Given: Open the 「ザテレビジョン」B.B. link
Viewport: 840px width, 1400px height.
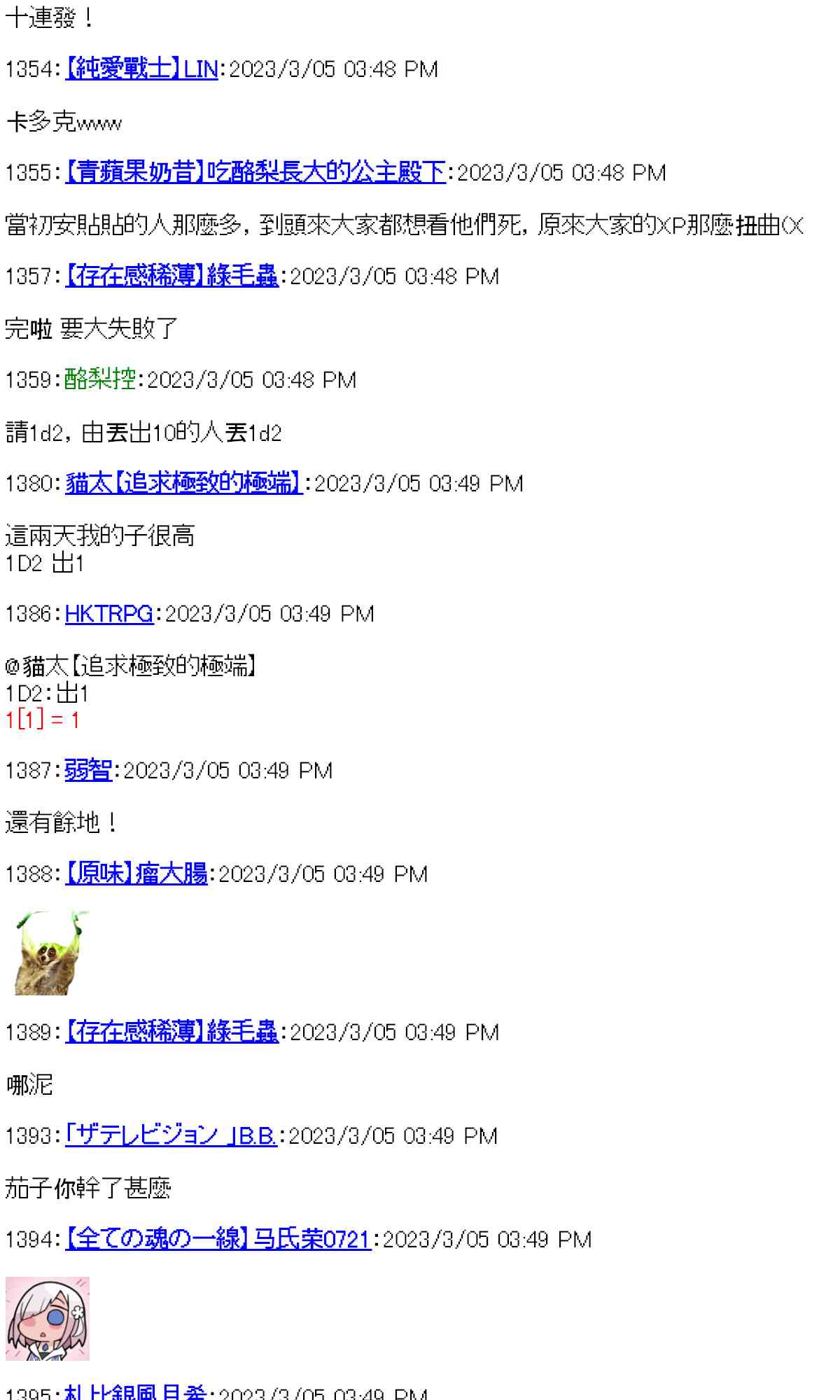Looking at the screenshot, I should [171, 1136].
